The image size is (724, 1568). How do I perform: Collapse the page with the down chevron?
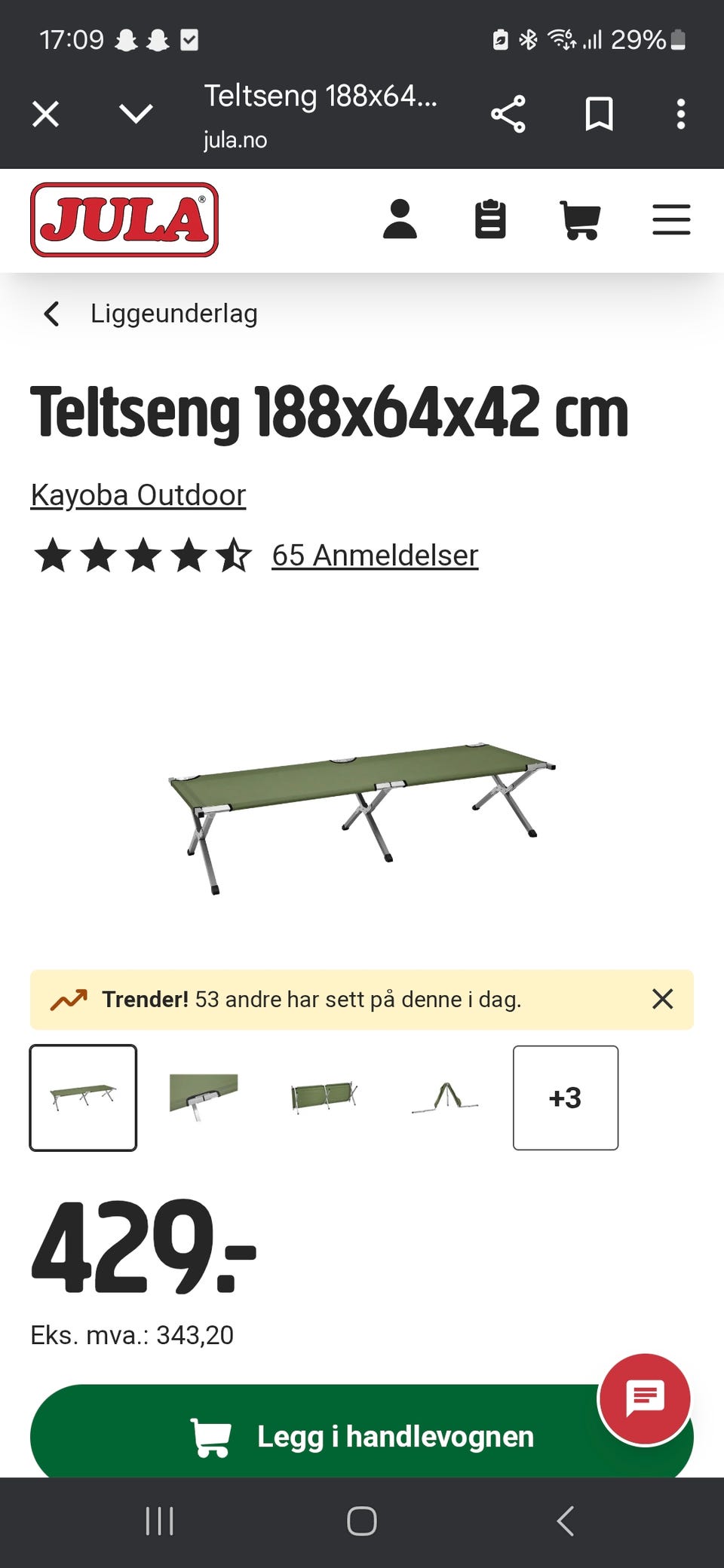(135, 113)
